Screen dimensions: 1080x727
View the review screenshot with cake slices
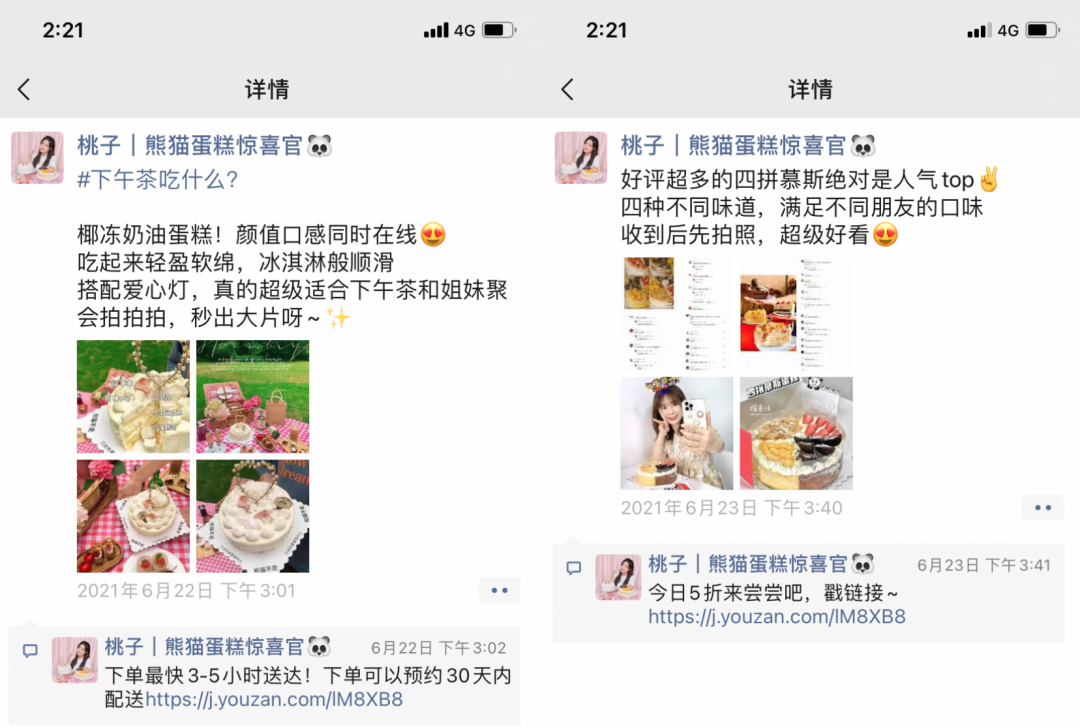tap(796, 314)
